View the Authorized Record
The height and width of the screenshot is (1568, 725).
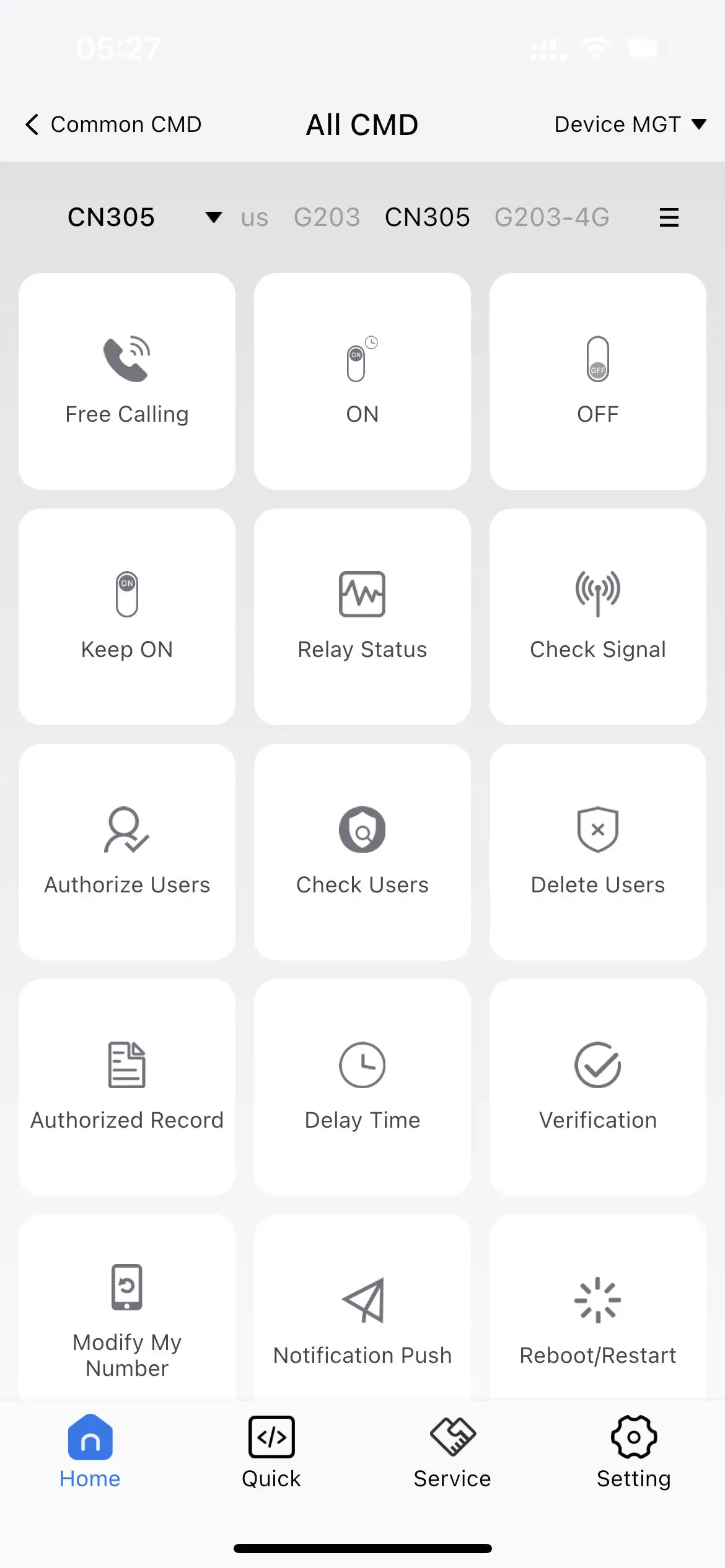[127, 1087]
